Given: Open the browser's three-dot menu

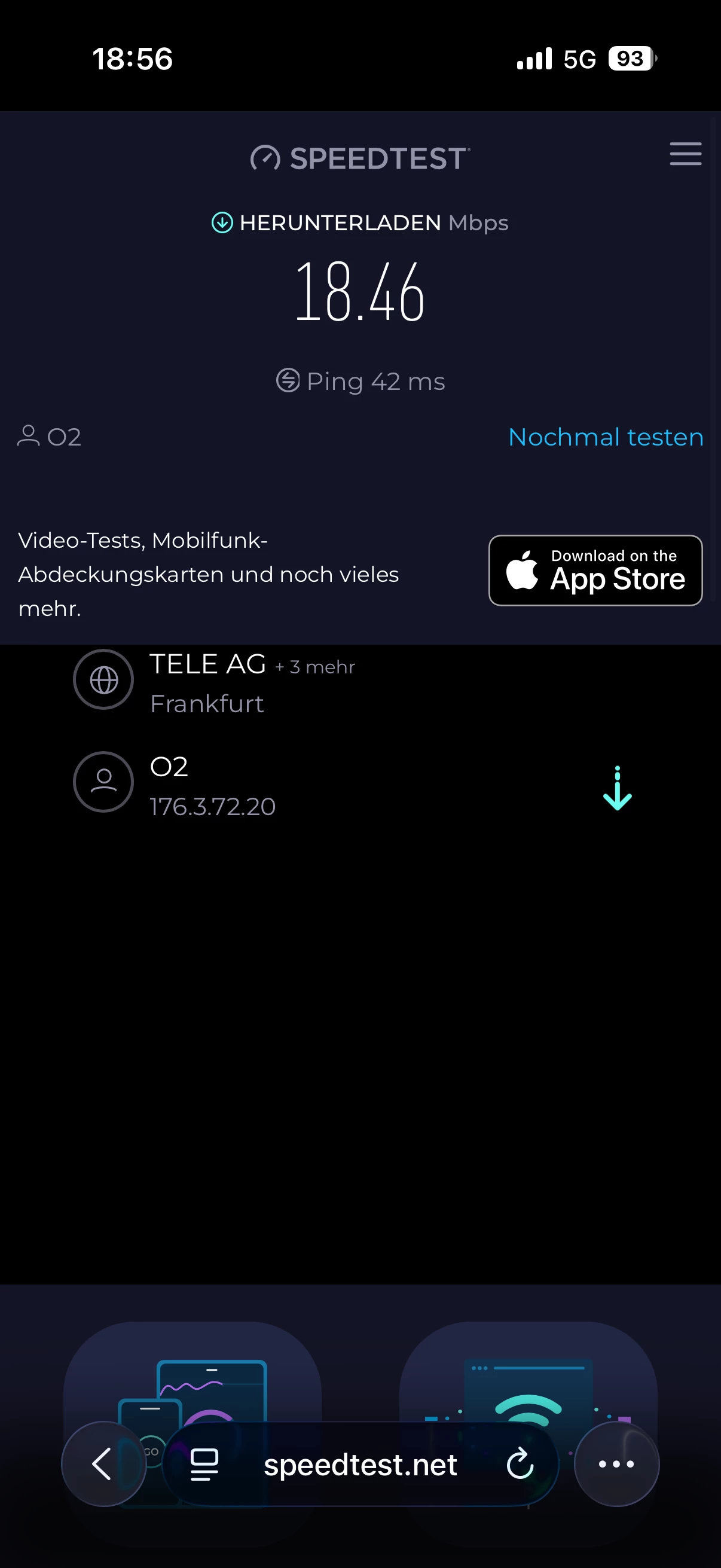Looking at the screenshot, I should click(x=616, y=1464).
